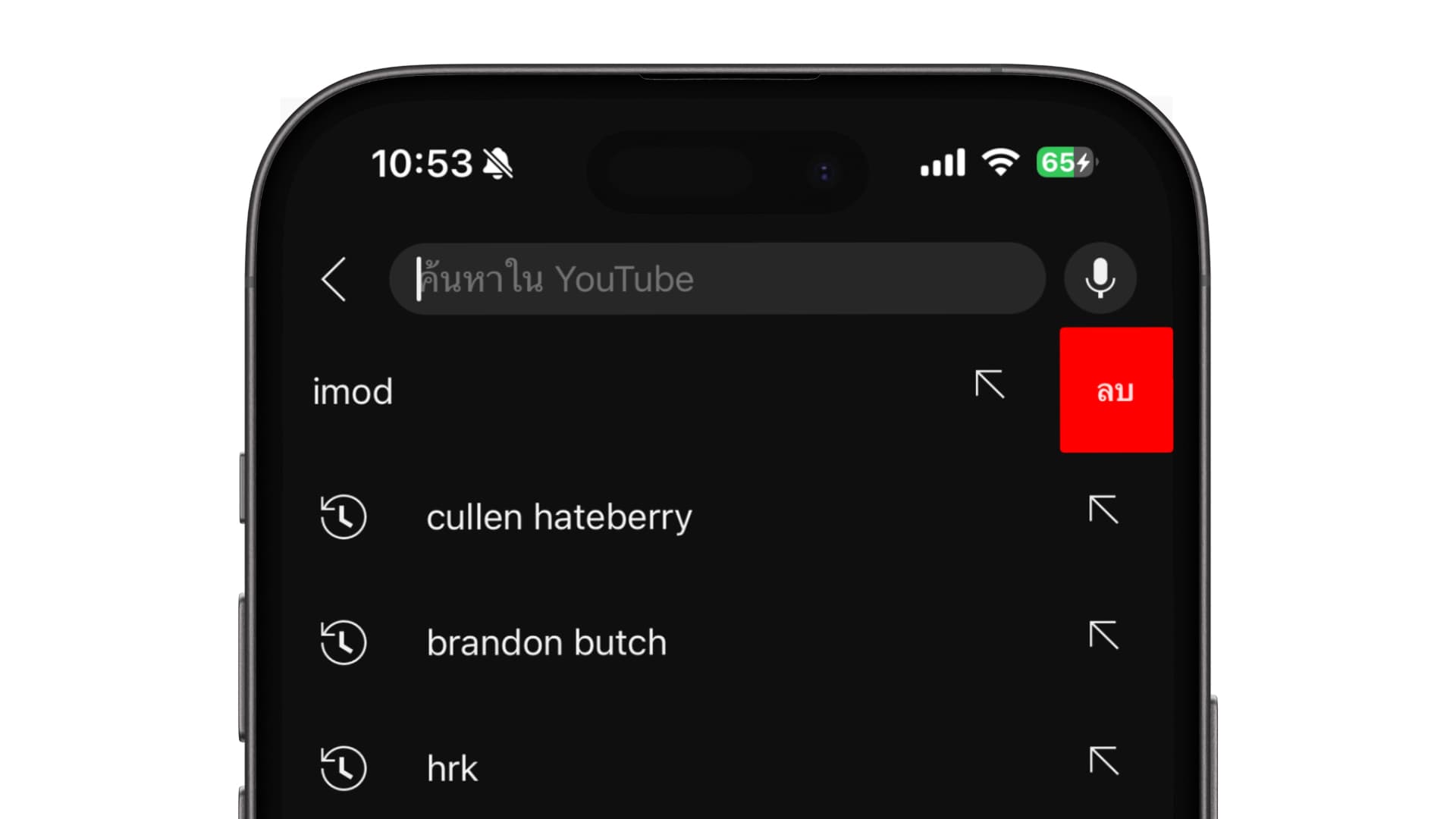Tap the red ลบ delete button
Image resolution: width=1456 pixels, height=819 pixels.
point(1116,391)
